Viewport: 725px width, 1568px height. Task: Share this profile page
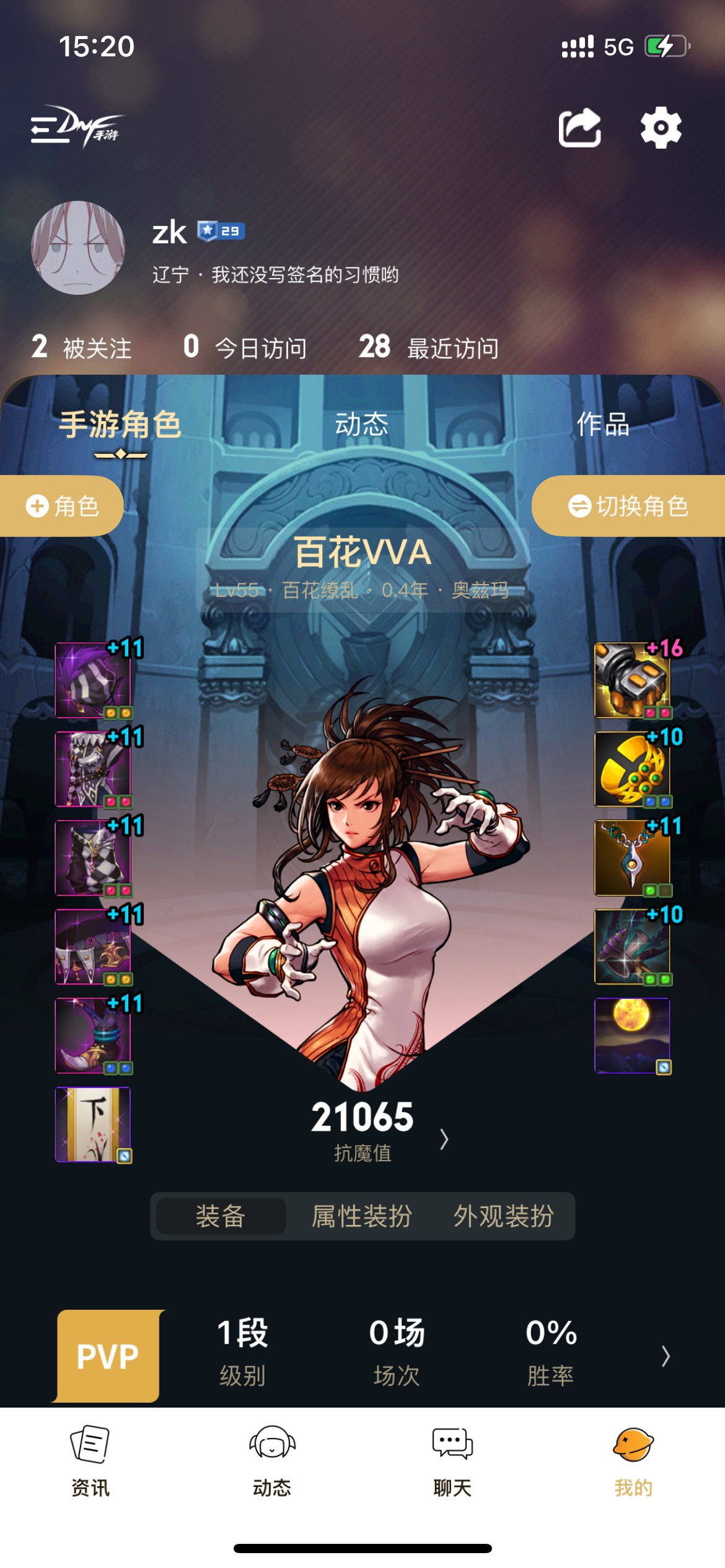click(579, 128)
